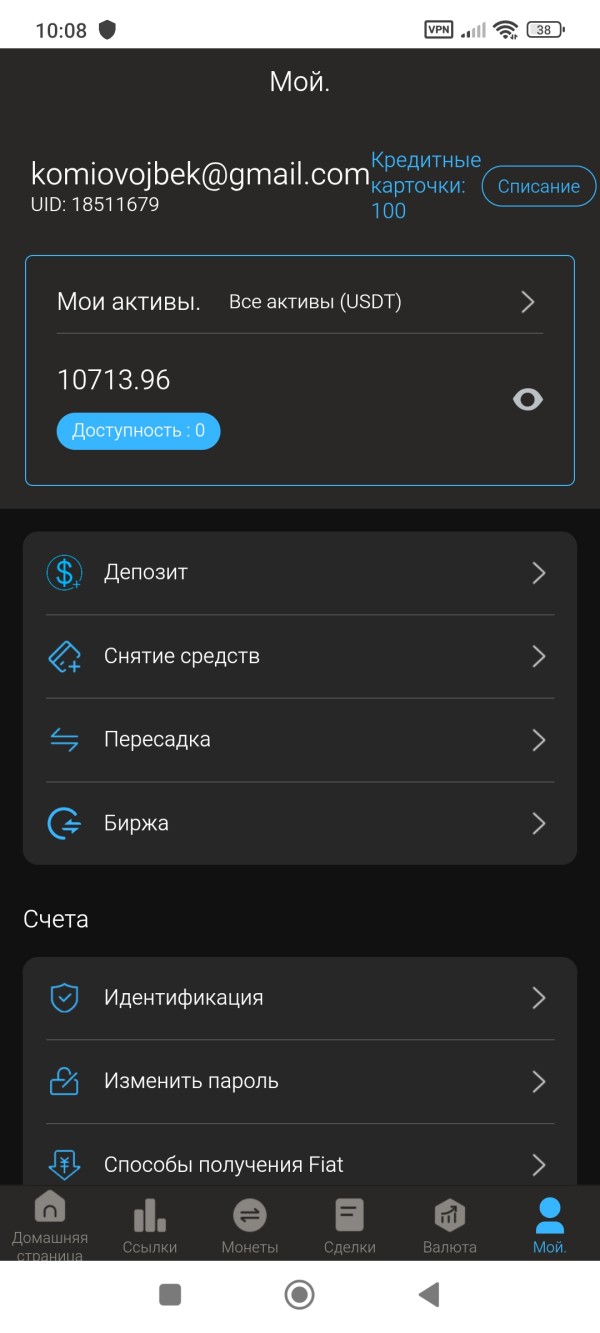Go to Пересадка

pos(300,740)
